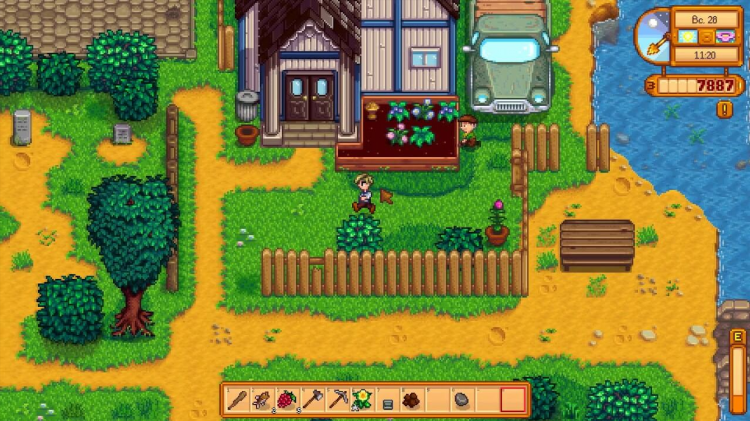
Task: Select the driftwood item in second slot
Action: click(x=262, y=400)
